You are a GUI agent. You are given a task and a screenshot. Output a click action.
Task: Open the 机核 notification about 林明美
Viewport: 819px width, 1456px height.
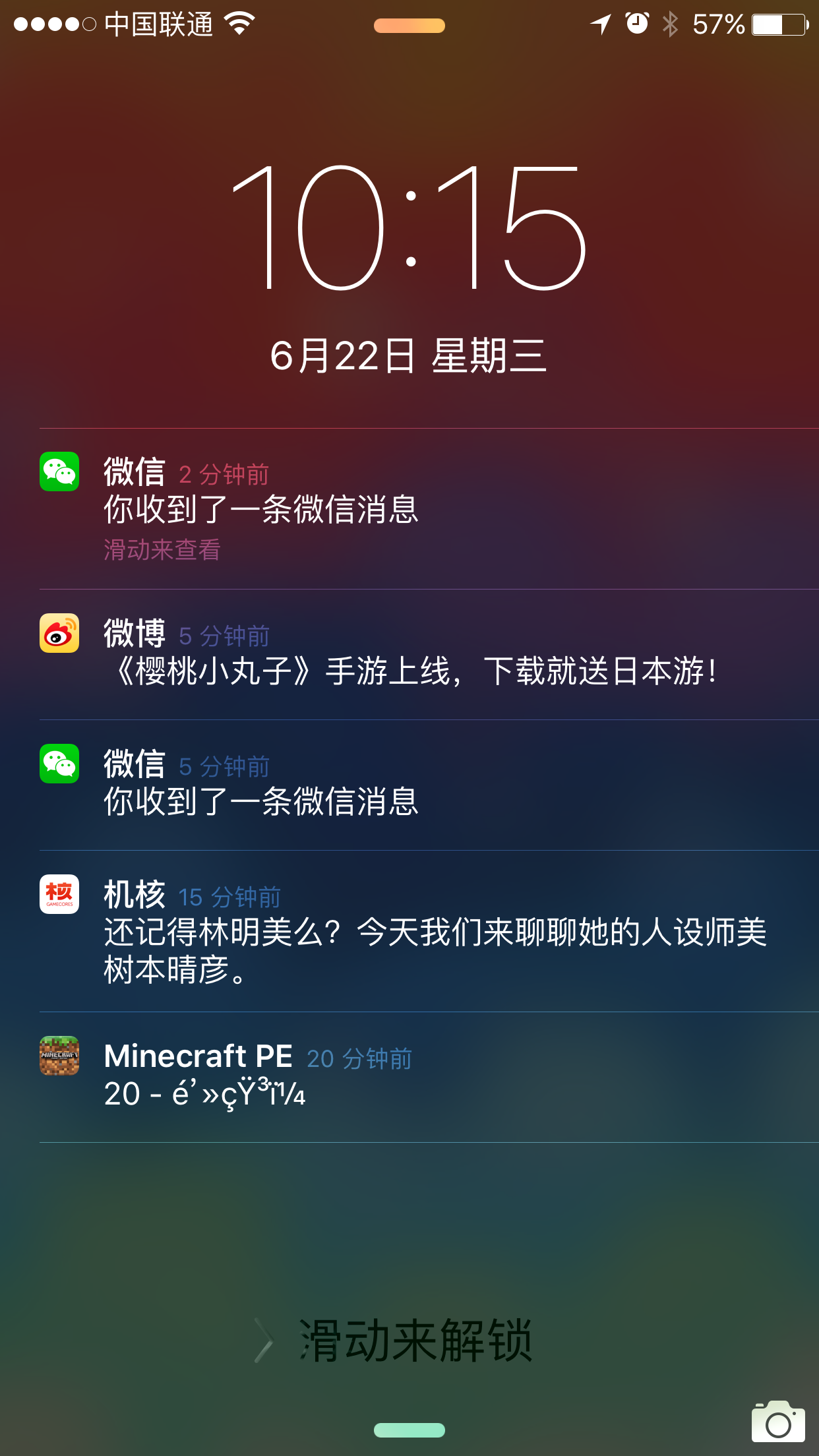click(409, 931)
